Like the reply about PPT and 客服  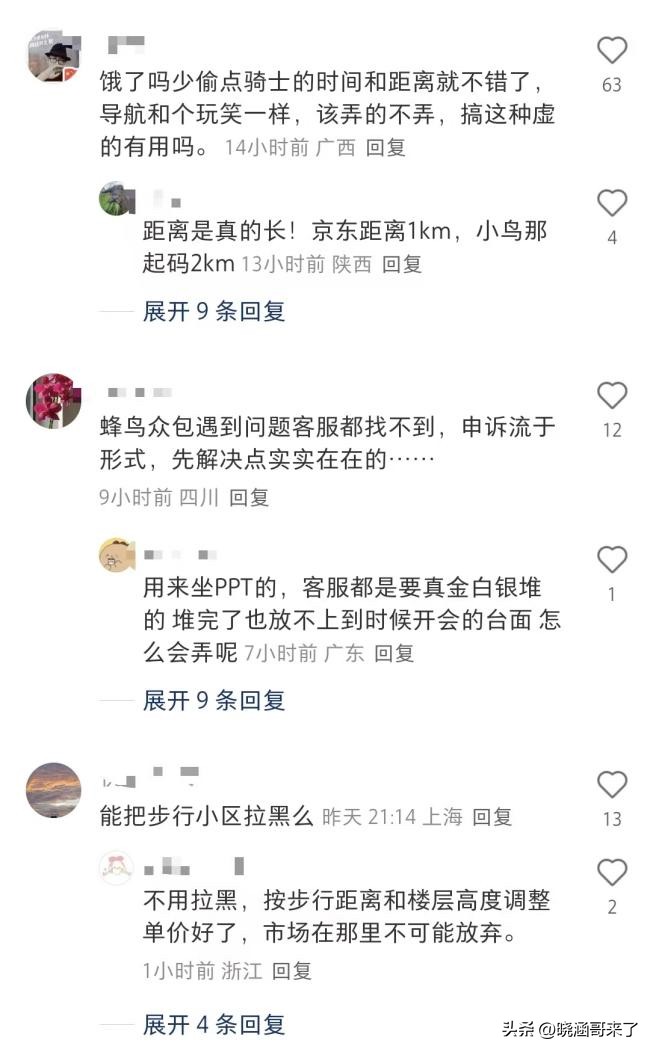point(611,559)
